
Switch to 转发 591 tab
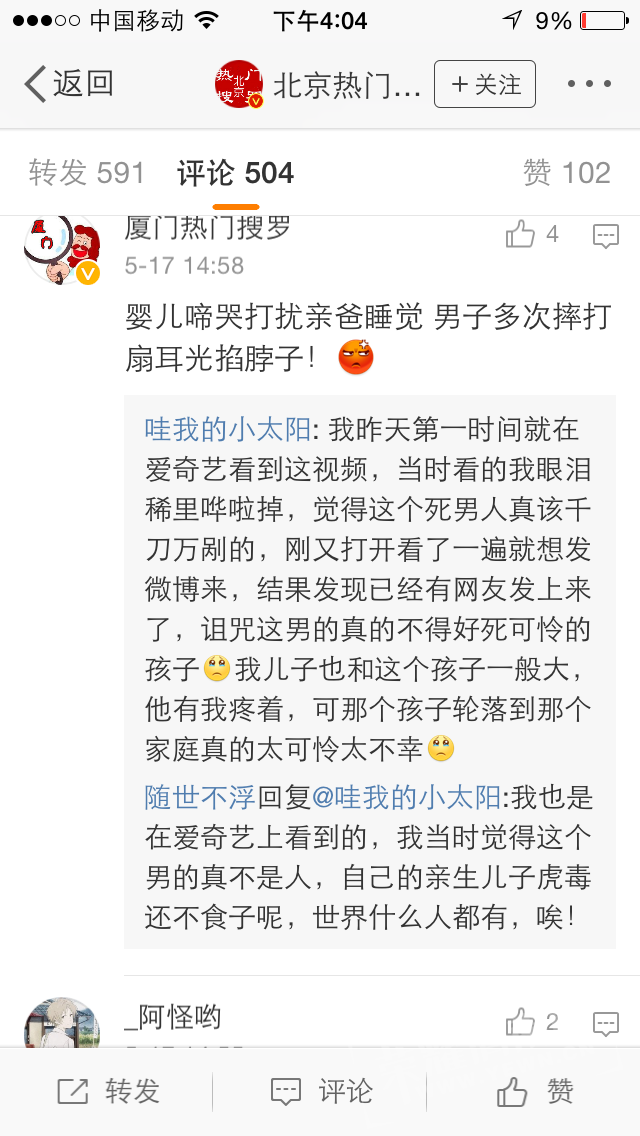[87, 173]
